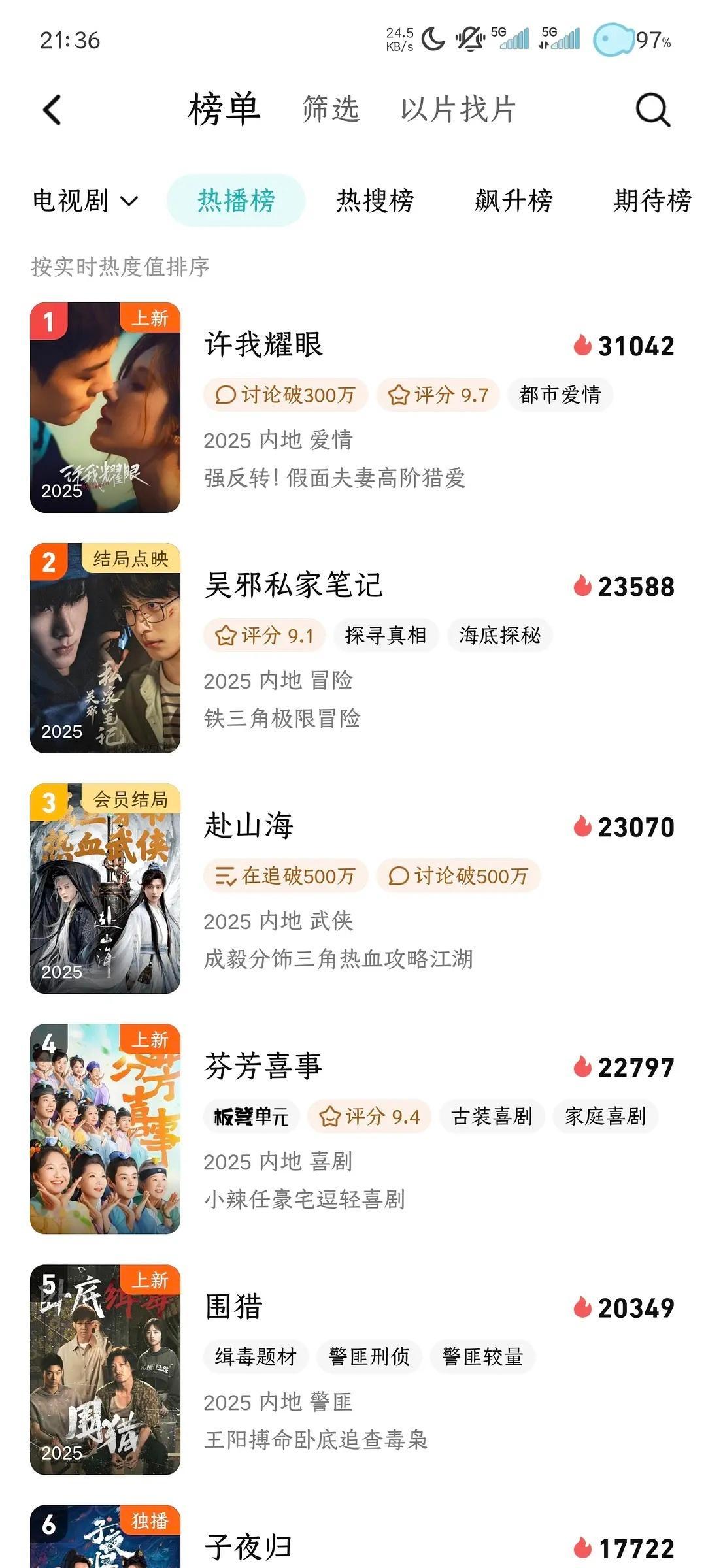The image size is (706, 1568).
Task: Go back using the top-left arrow
Action: click(x=52, y=110)
